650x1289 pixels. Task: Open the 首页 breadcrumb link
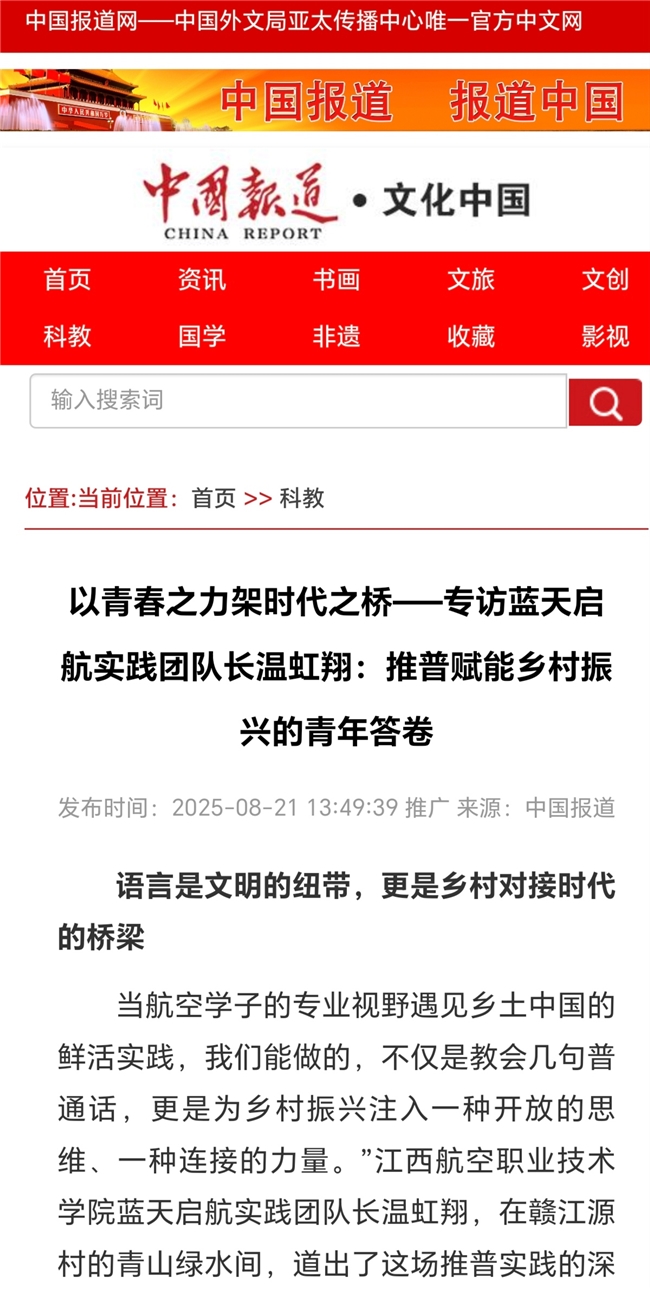pos(213,498)
